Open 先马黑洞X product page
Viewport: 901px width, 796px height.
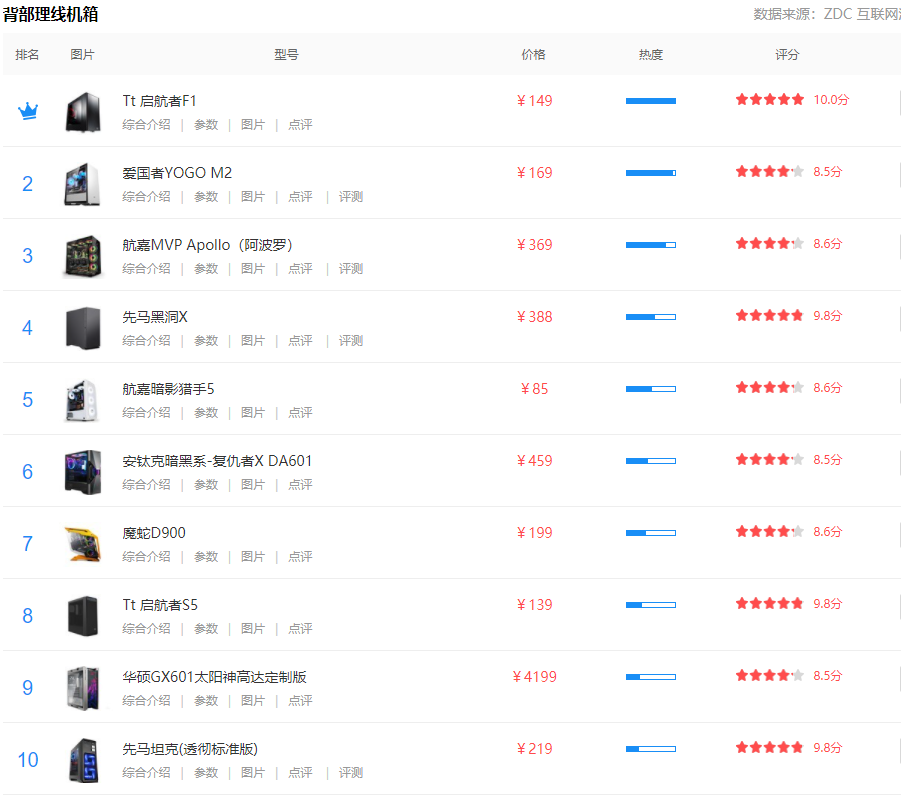(155, 317)
